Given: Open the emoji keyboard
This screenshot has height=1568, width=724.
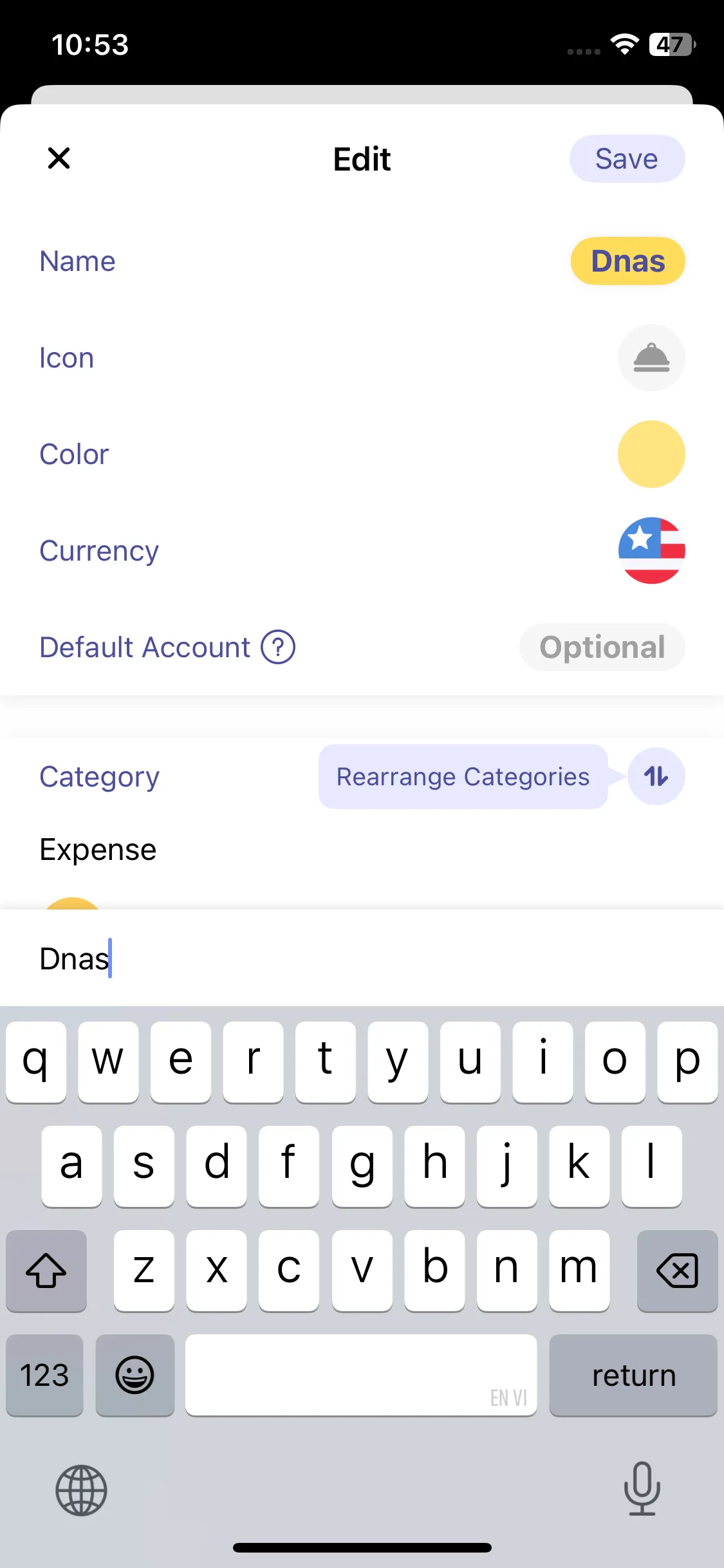Looking at the screenshot, I should click(135, 1376).
